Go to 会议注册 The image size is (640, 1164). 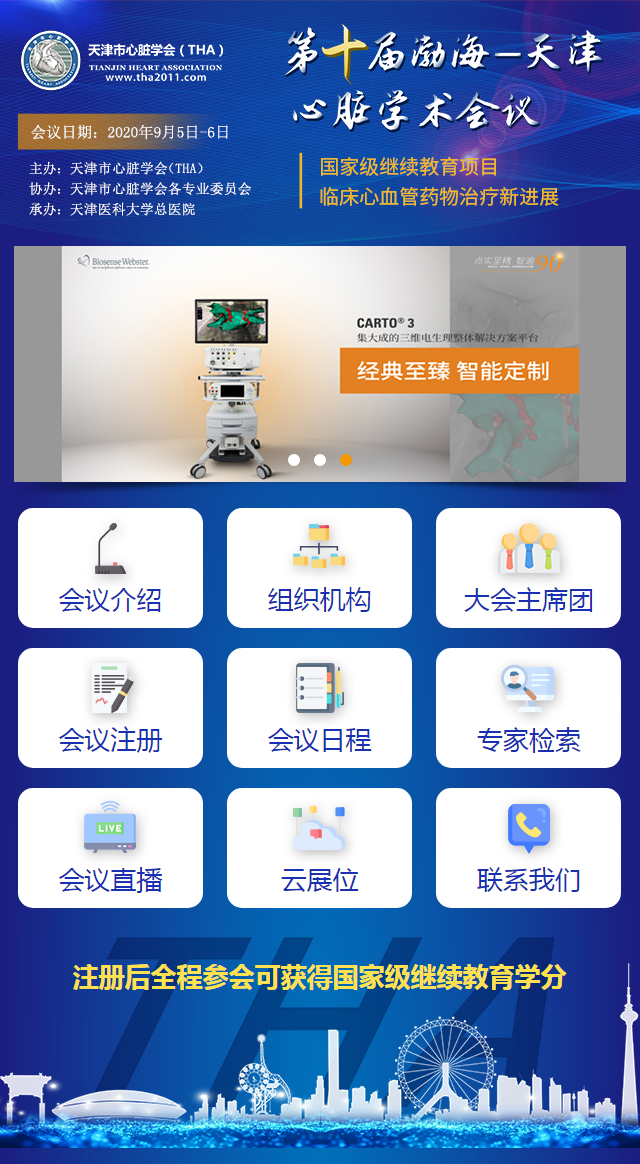tap(110, 708)
